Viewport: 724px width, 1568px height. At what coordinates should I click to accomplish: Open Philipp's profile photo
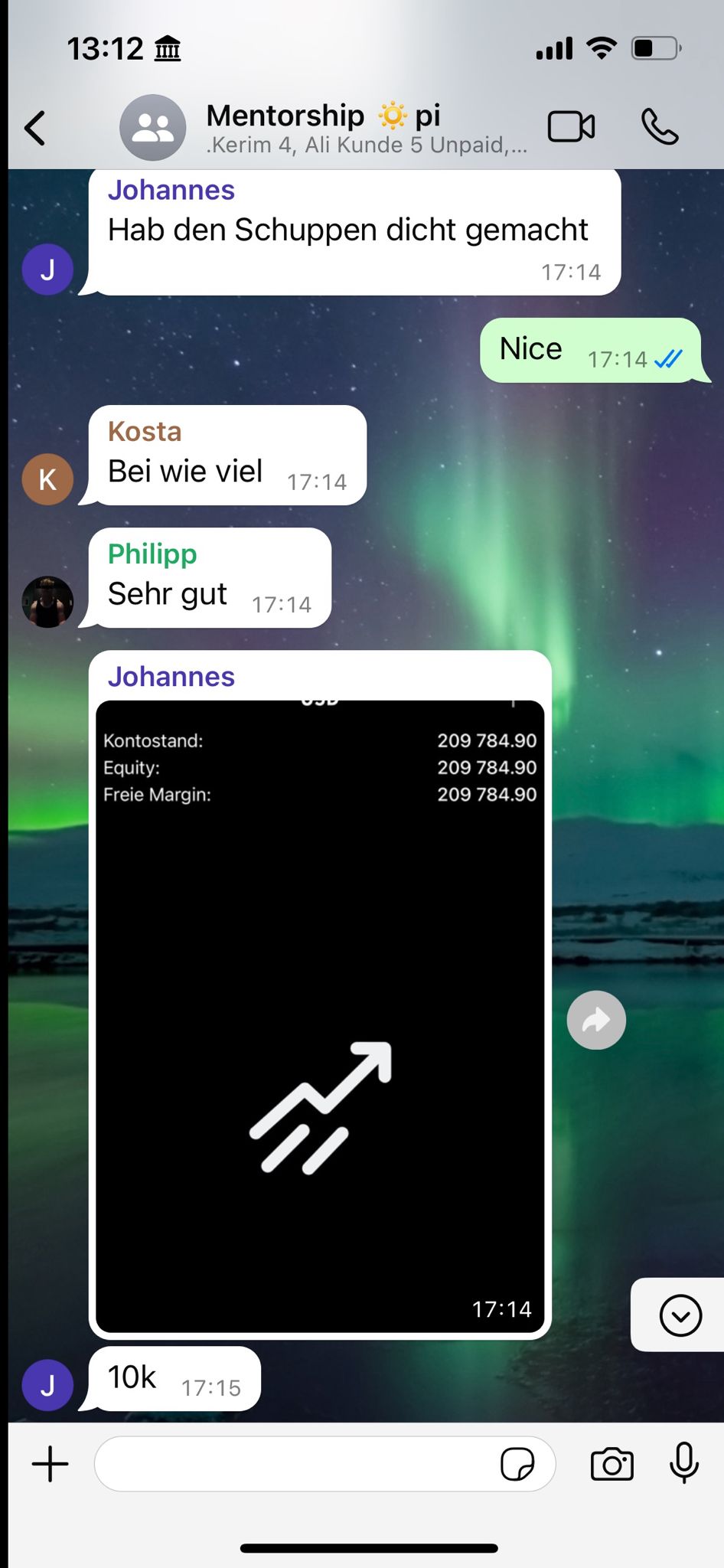coord(47,602)
